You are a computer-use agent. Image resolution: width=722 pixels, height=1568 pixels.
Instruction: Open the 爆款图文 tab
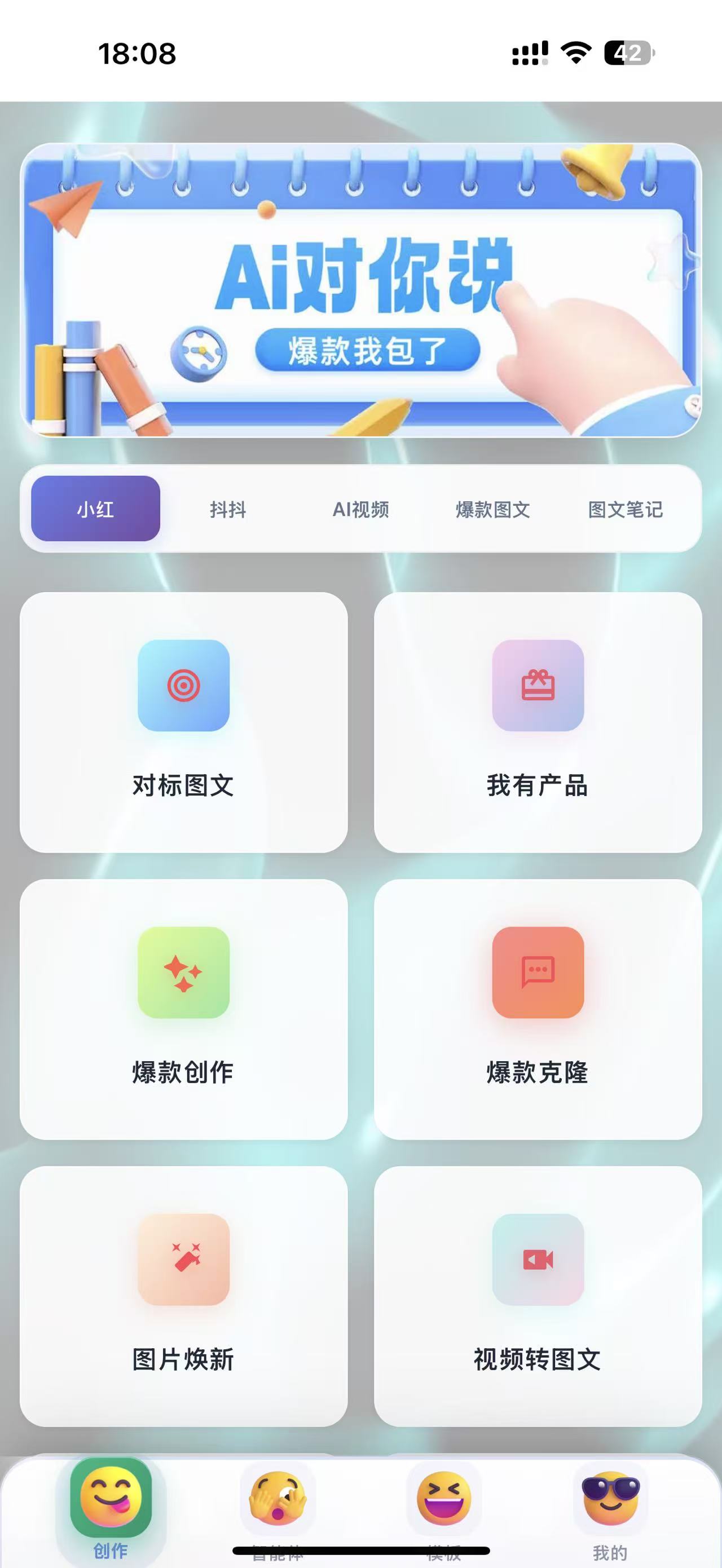point(493,510)
